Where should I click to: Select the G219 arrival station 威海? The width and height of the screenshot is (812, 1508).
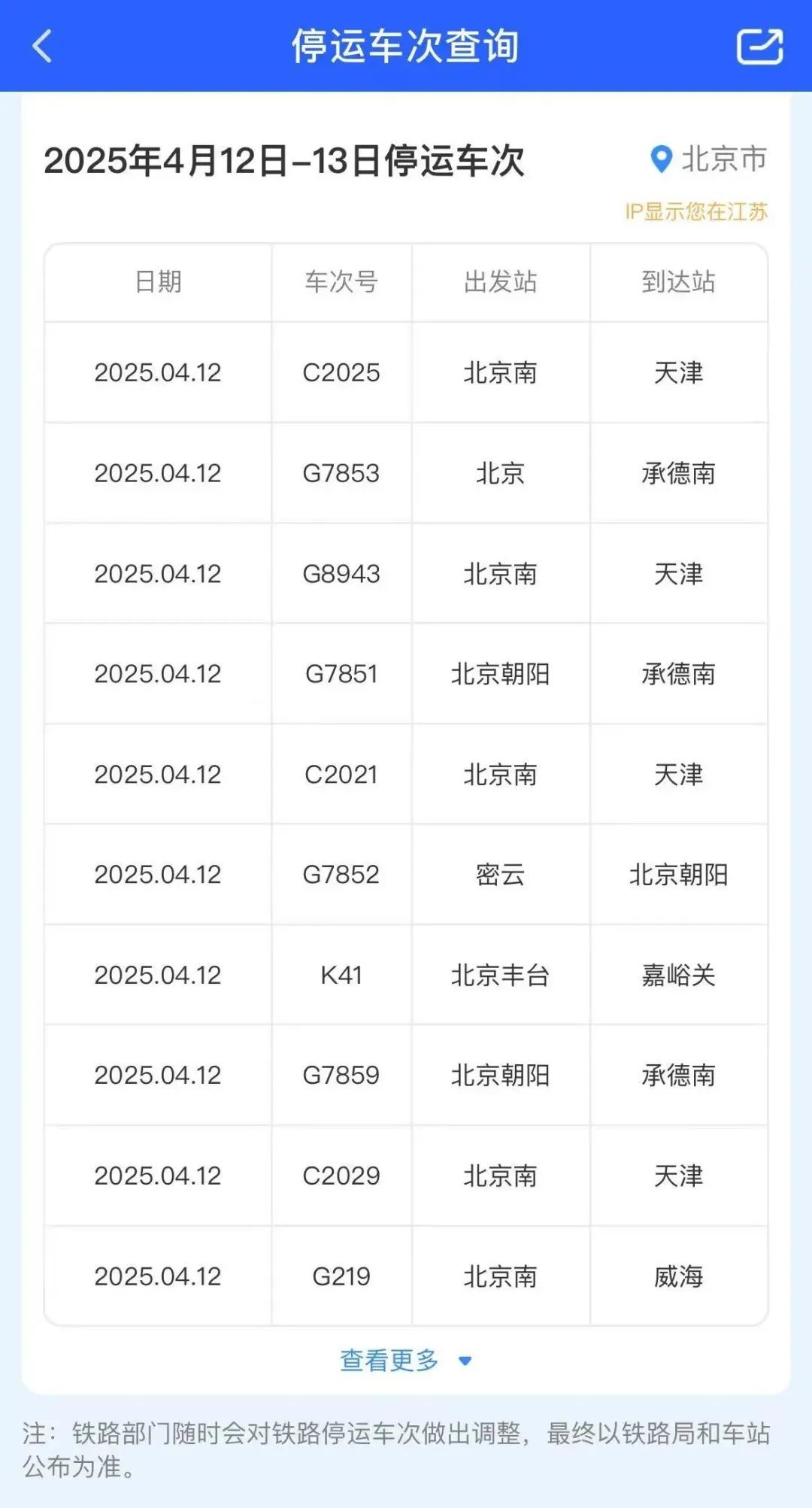[677, 1276]
